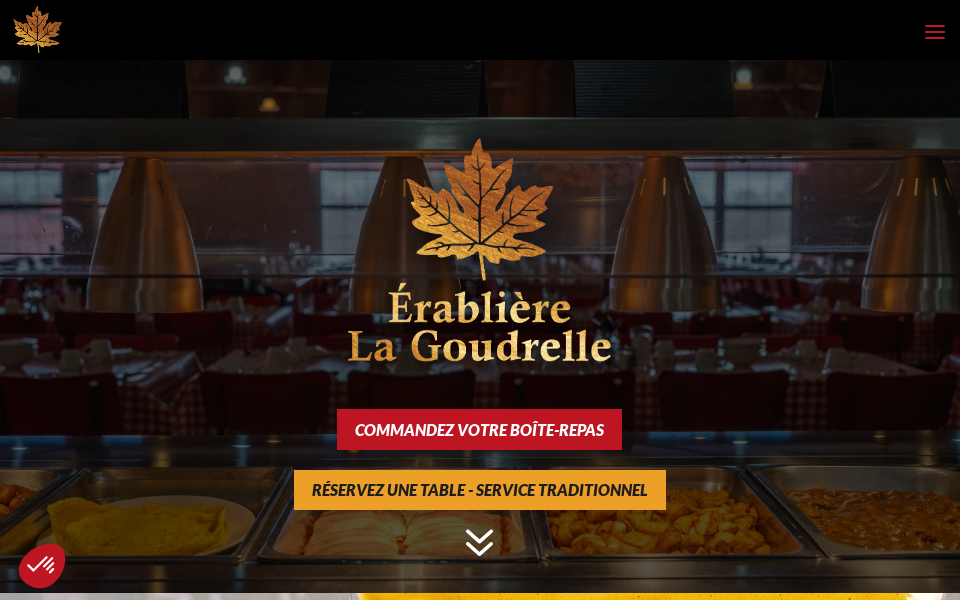Tap Commandez votre boîte-repas button
This screenshot has width=960, height=600.
click(x=479, y=430)
